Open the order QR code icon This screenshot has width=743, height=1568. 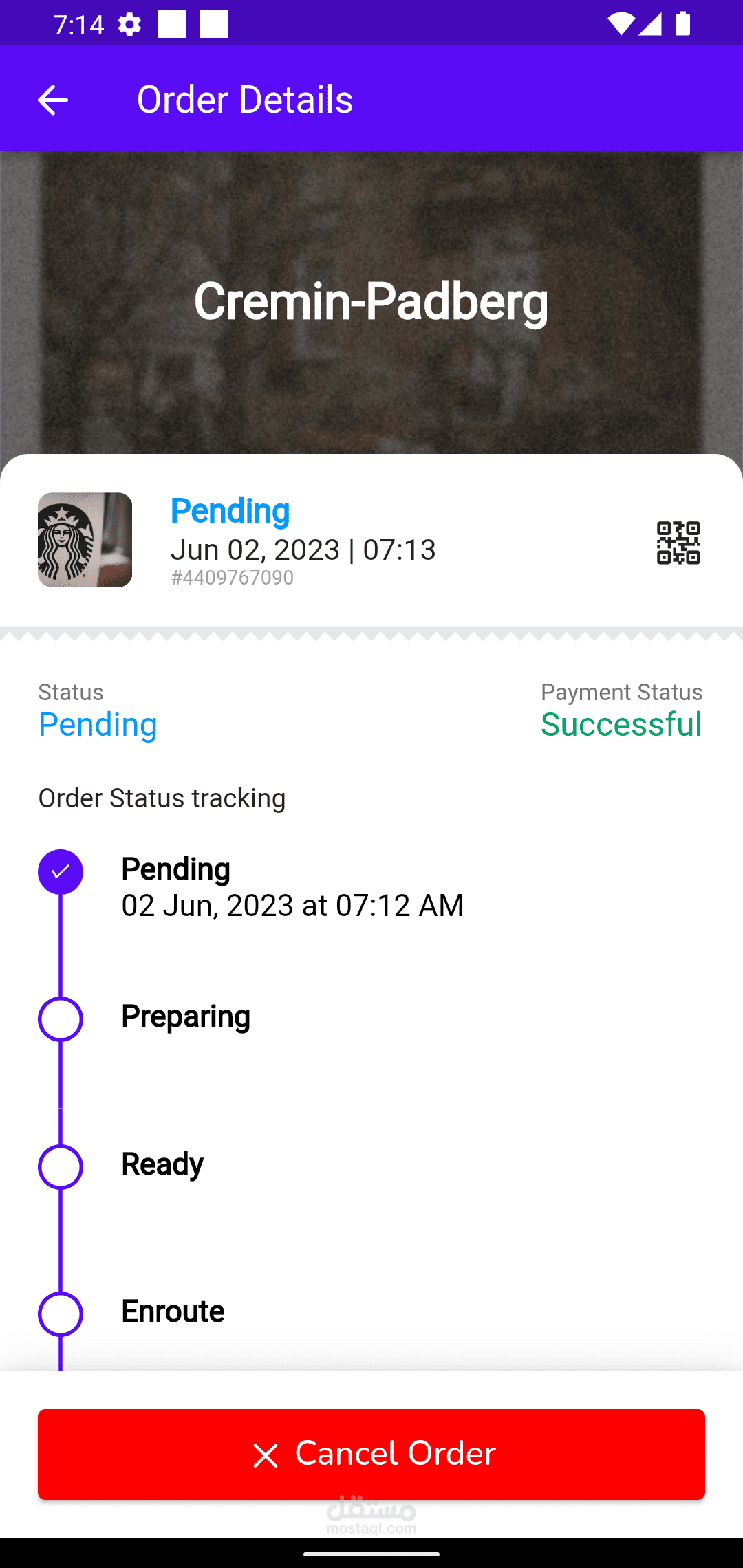(x=678, y=543)
